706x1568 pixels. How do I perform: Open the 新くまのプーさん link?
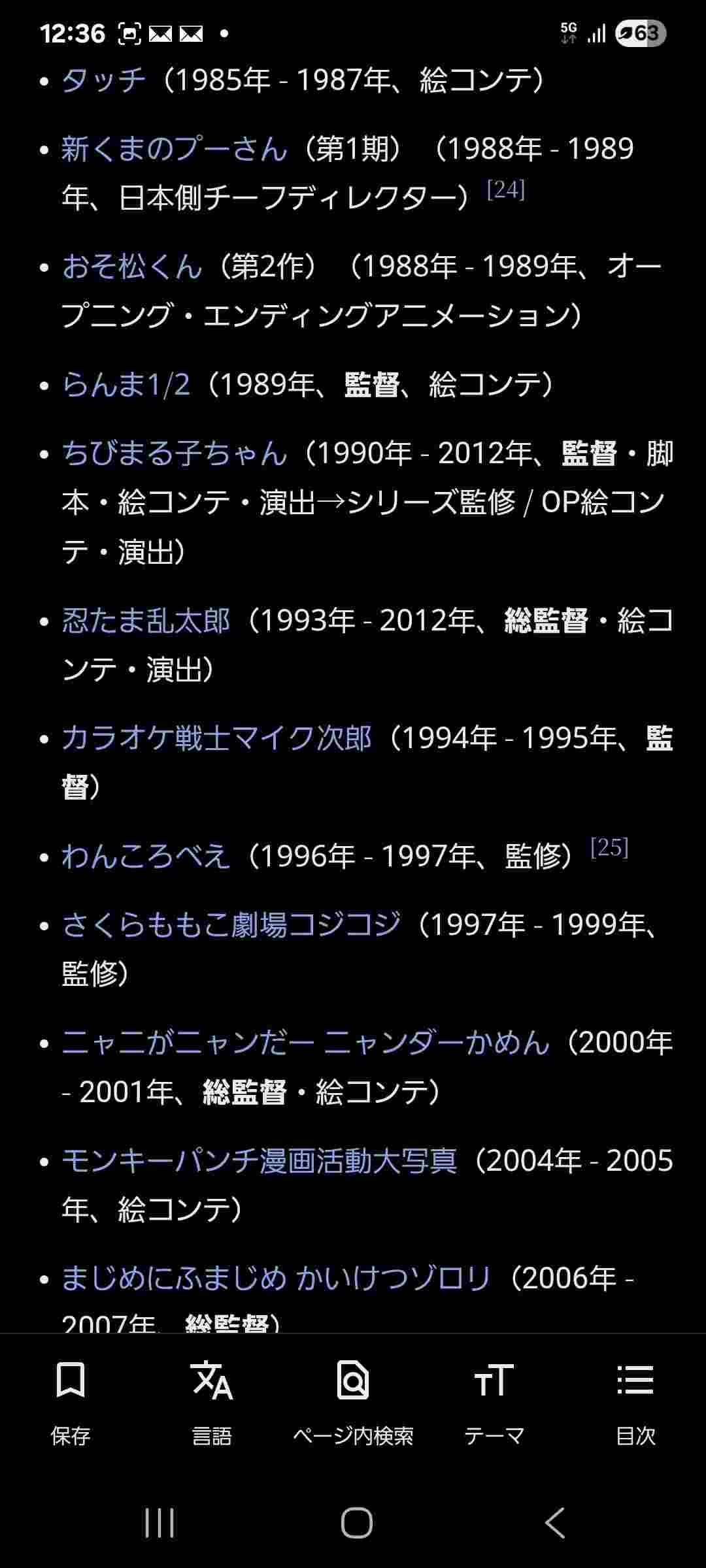[174, 149]
